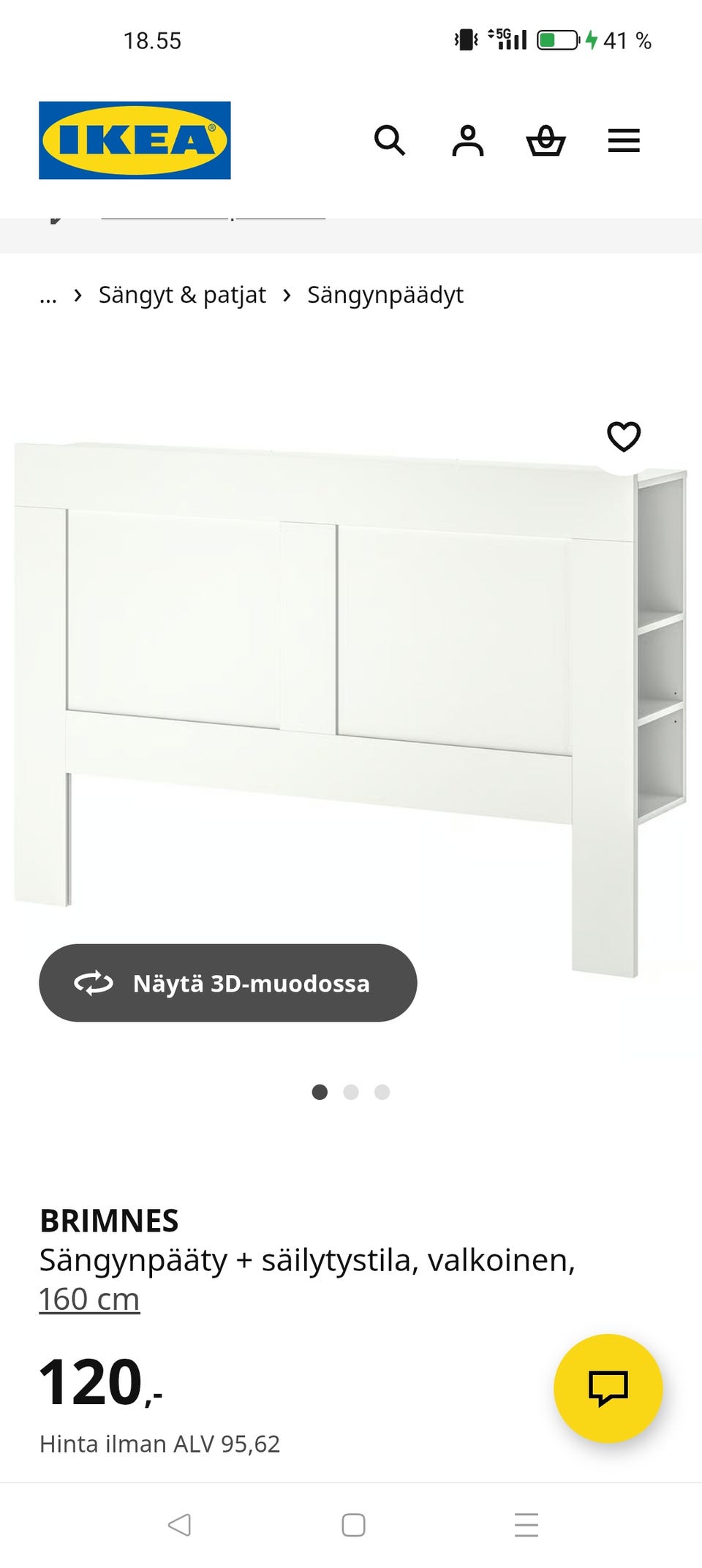Expand the collapsed breadcrumb ellipsis
This screenshot has height=1568, width=702.
[48, 295]
